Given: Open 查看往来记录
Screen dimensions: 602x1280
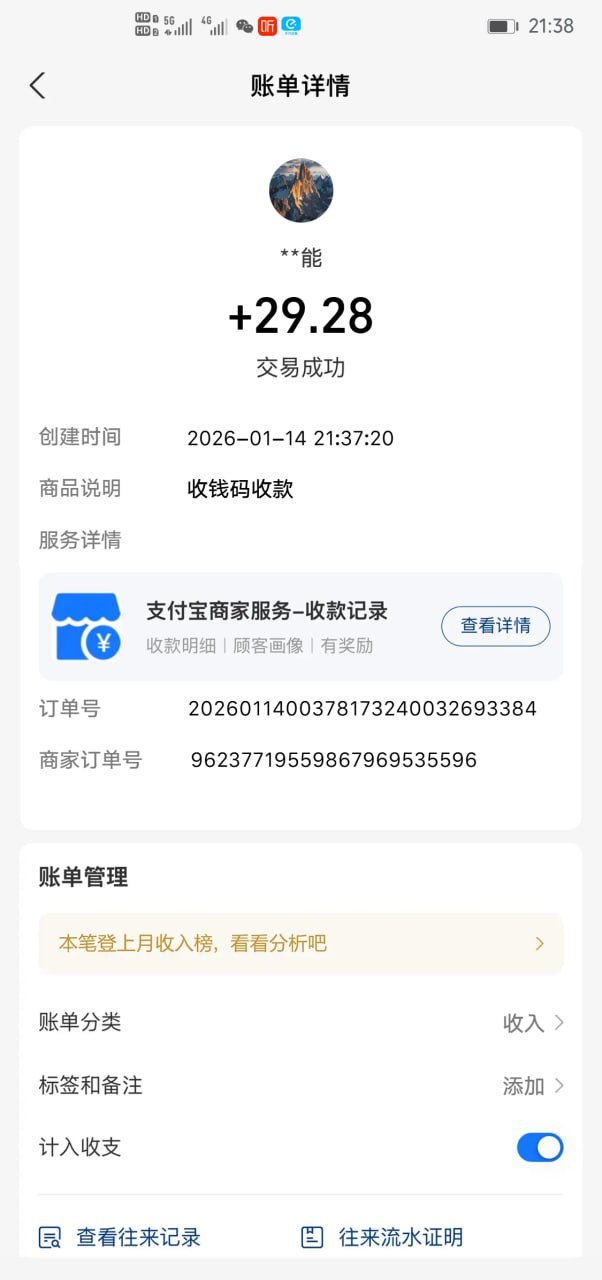Looking at the screenshot, I should (x=120, y=1237).
